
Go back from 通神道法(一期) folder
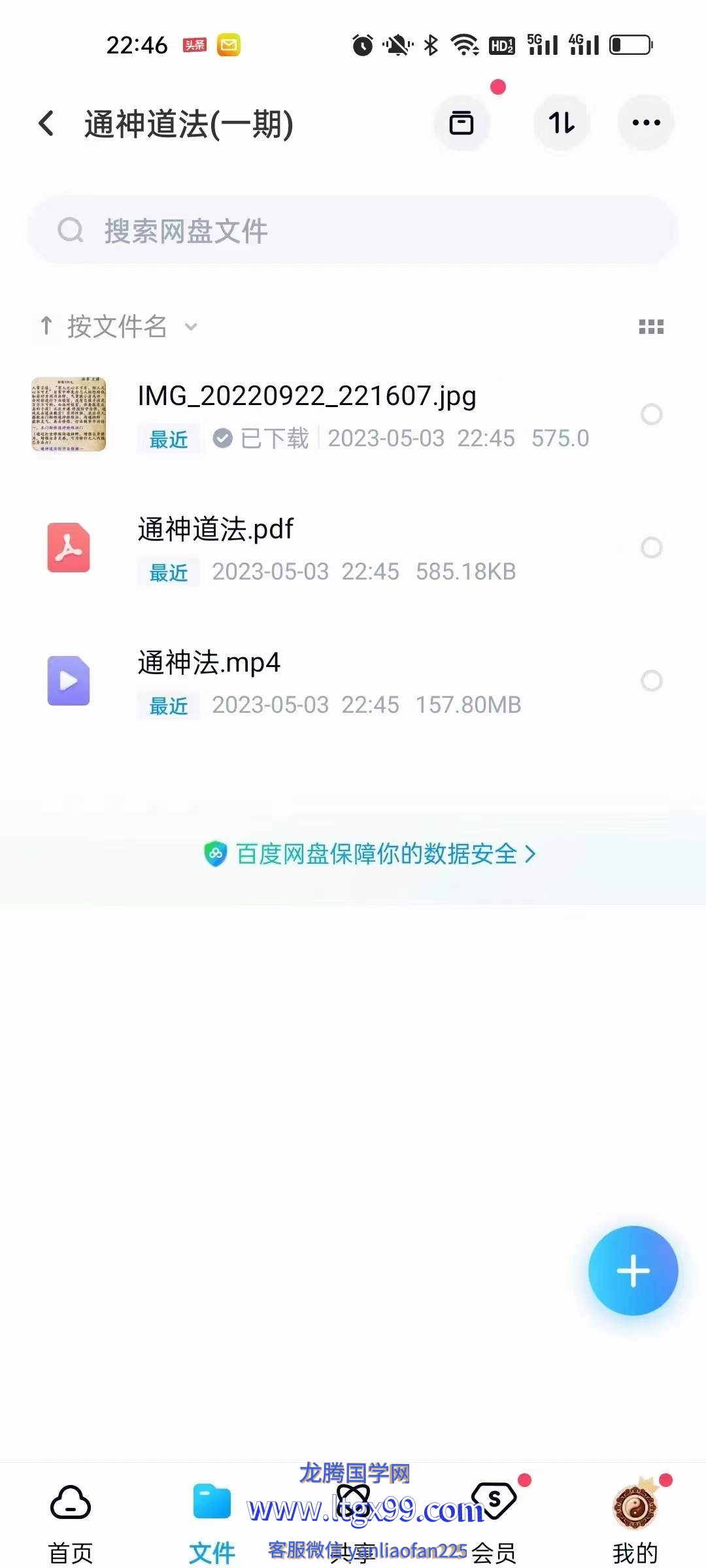point(46,123)
